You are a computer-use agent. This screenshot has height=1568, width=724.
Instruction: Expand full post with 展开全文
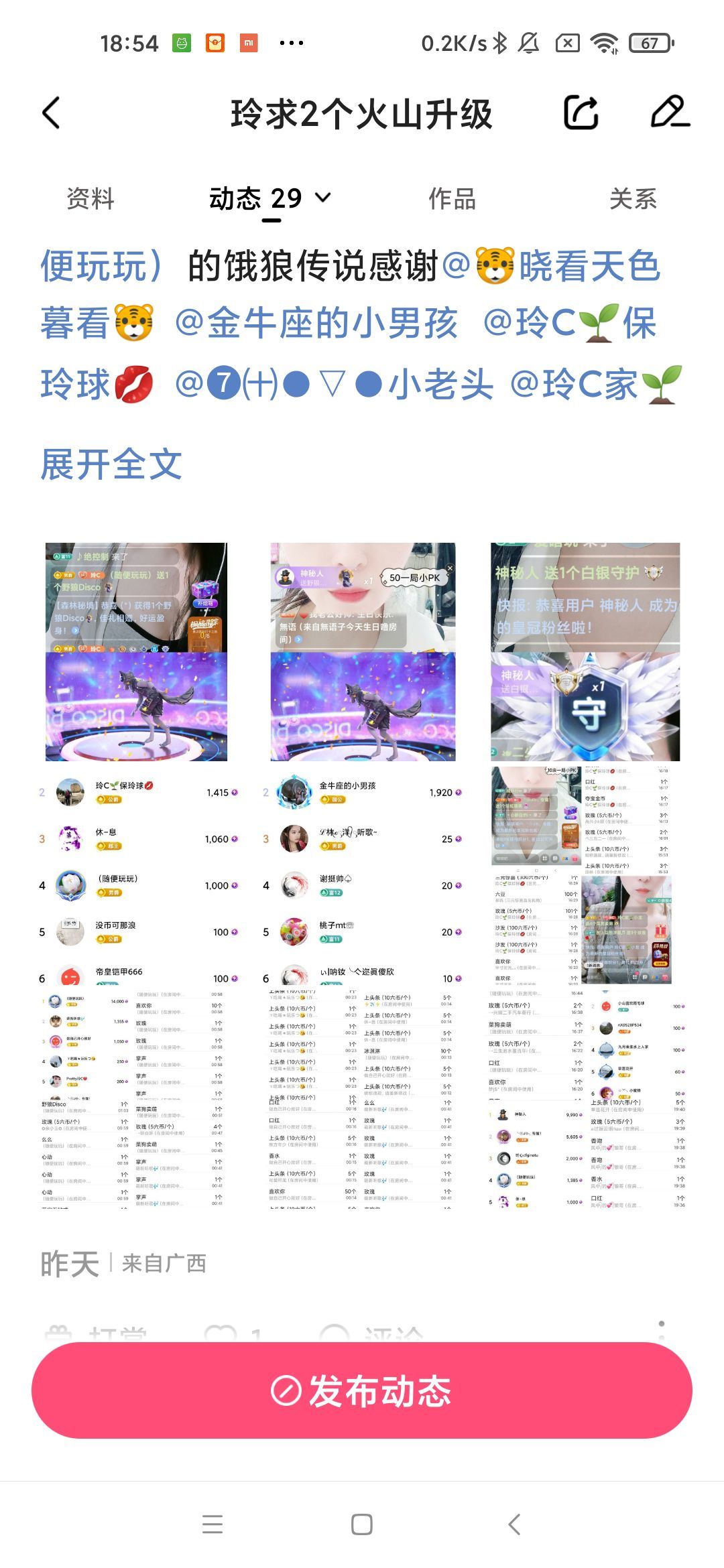(x=111, y=464)
